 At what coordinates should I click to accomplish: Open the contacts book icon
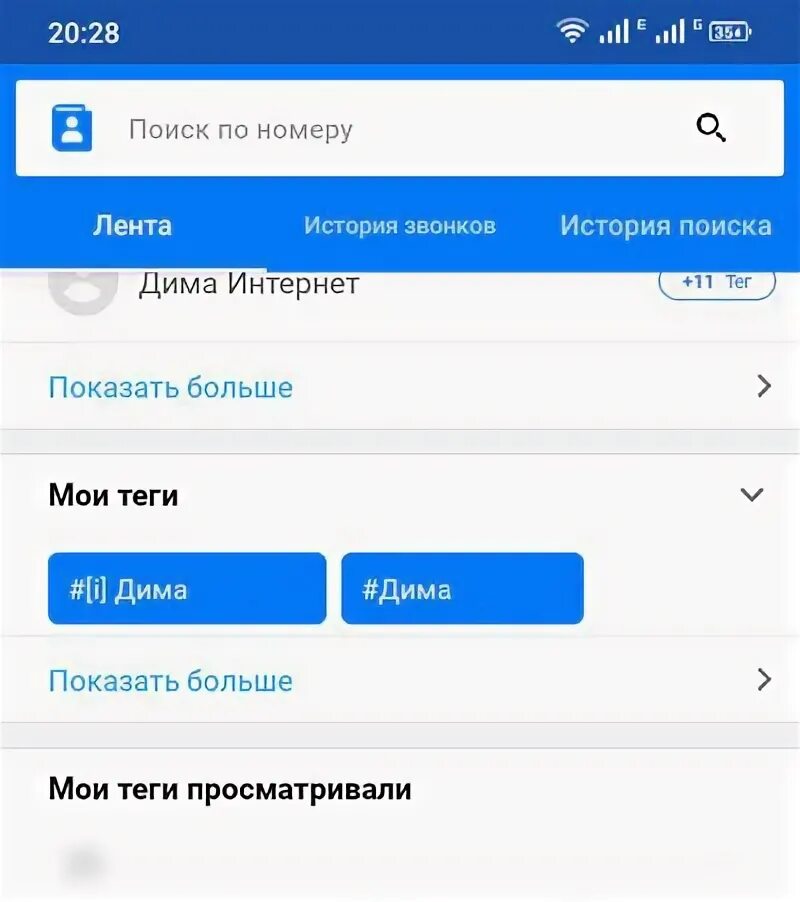pyautogui.click(x=72, y=128)
